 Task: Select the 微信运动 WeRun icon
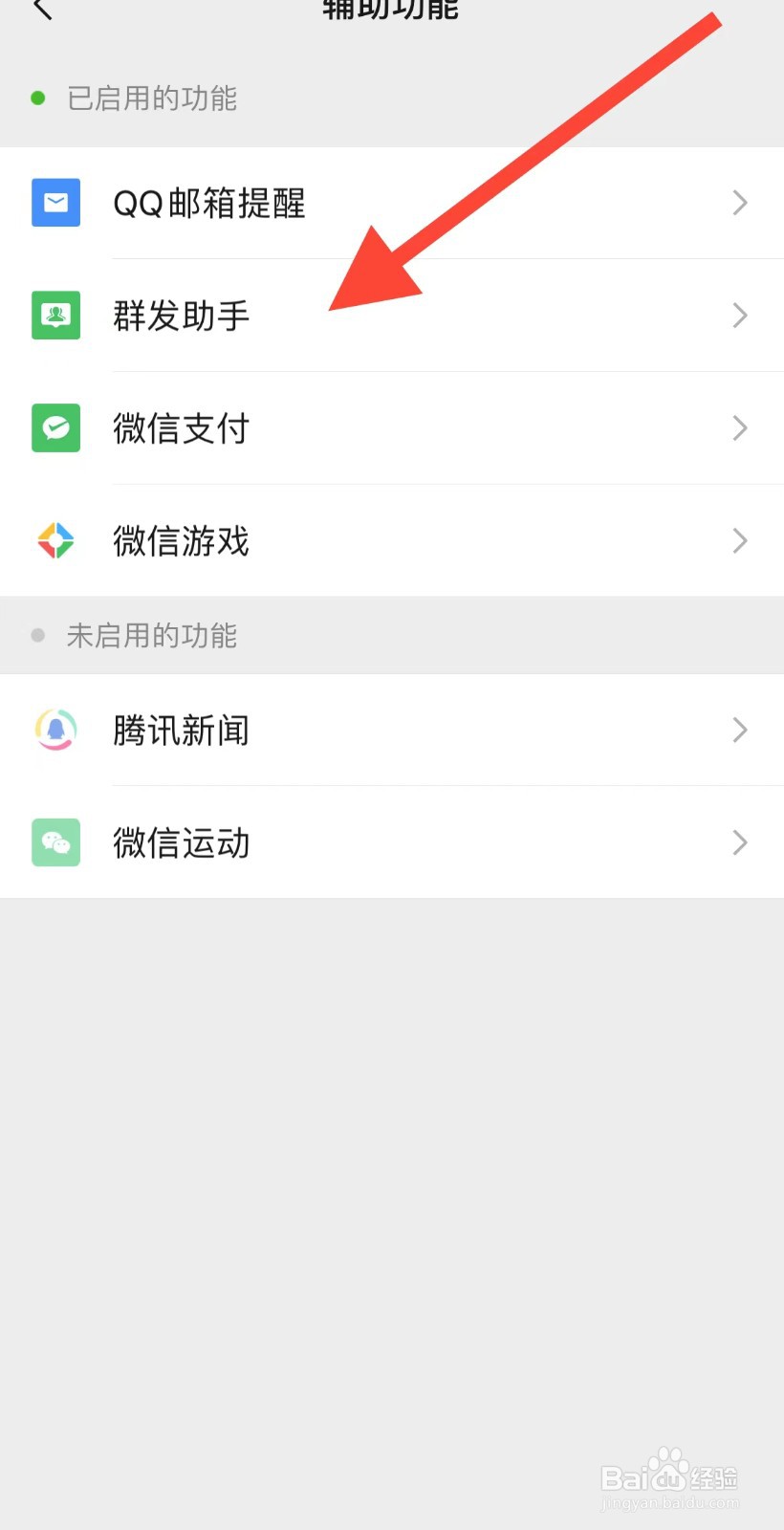(54, 842)
